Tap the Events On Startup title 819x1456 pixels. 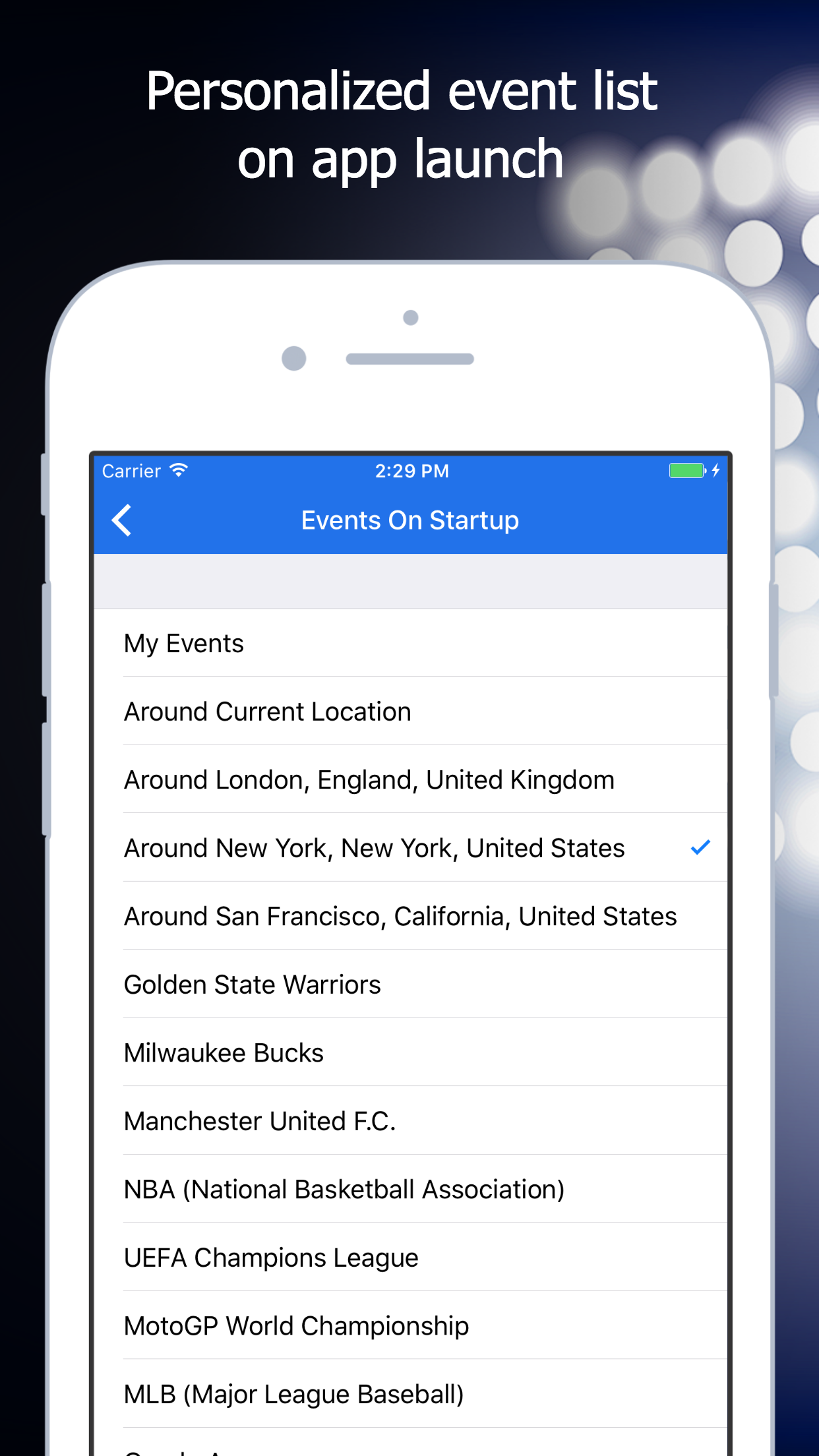point(409,520)
